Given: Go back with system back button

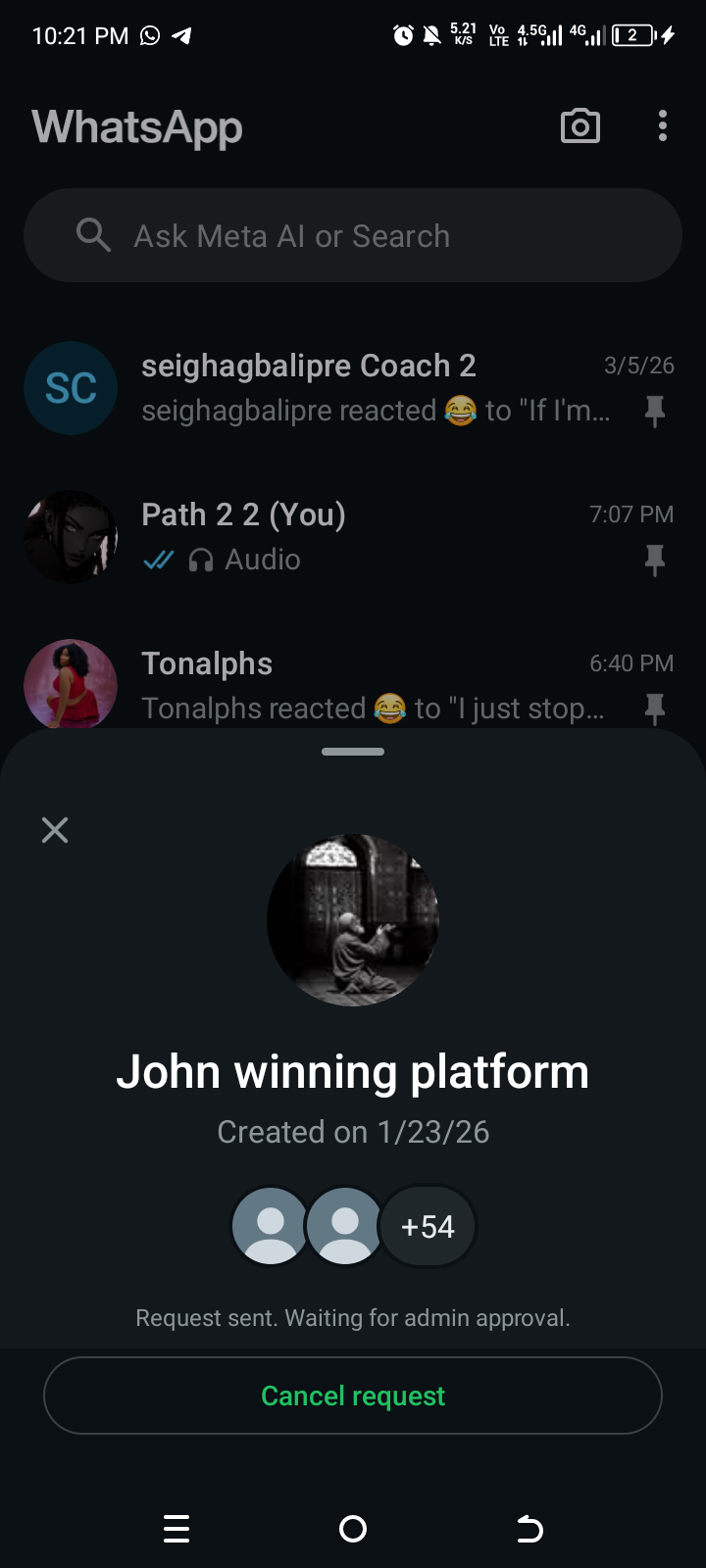Looking at the screenshot, I should [529, 1529].
